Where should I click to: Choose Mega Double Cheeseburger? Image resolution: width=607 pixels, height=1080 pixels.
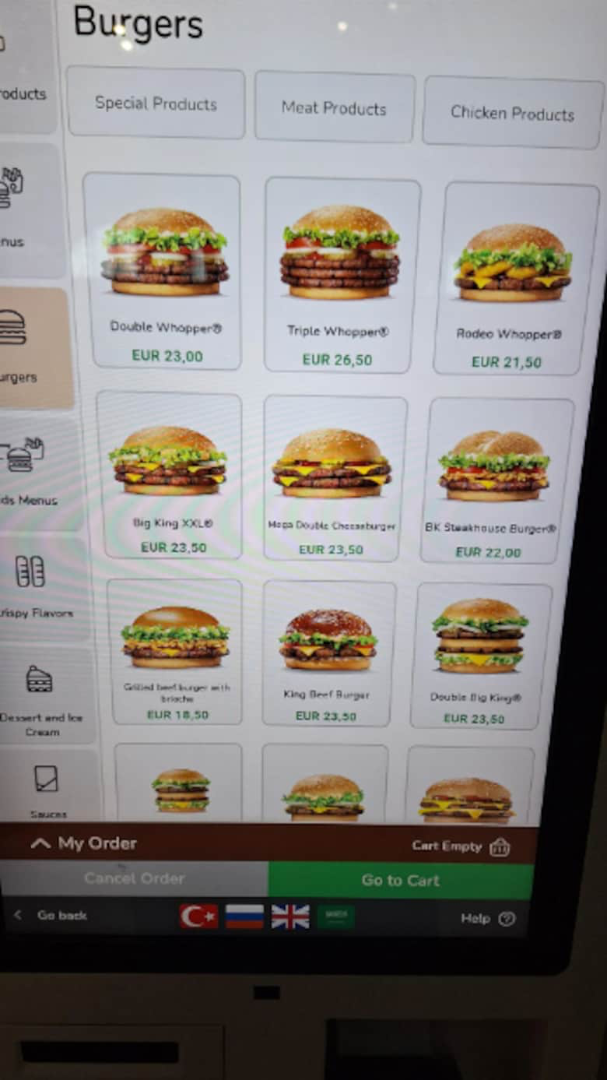tap(335, 478)
